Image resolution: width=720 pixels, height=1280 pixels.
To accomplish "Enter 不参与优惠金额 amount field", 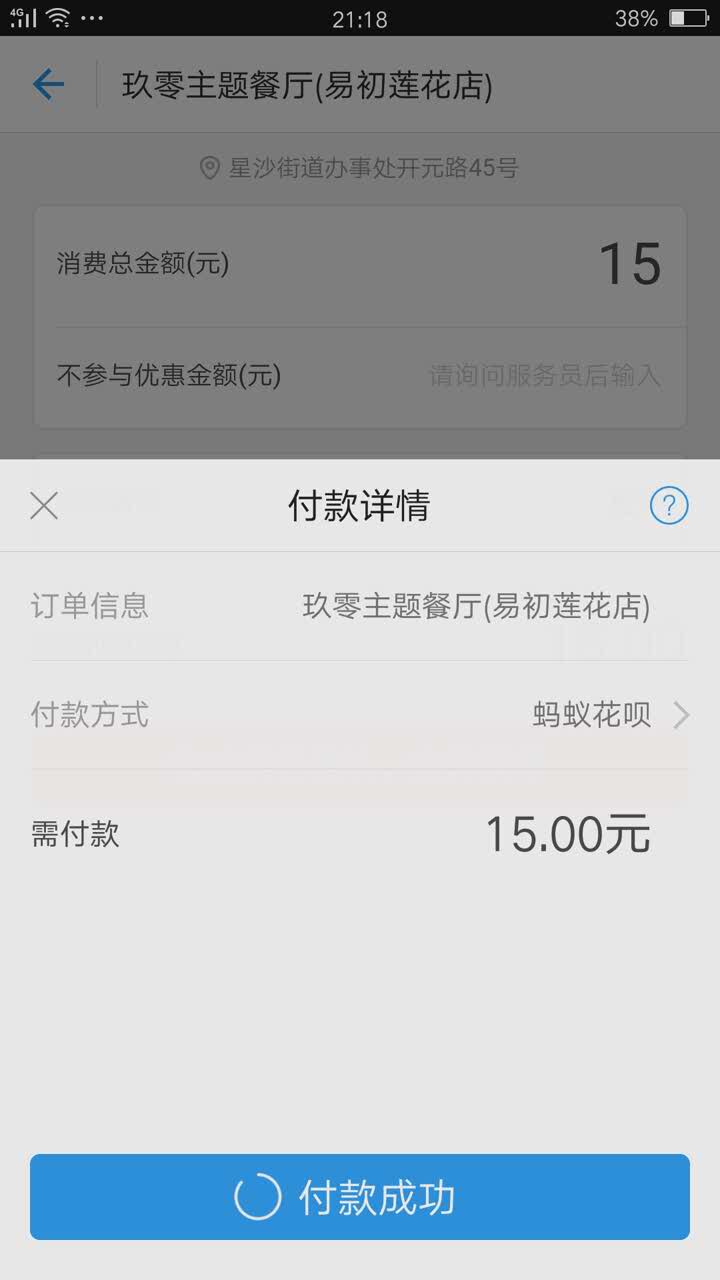I will [x=545, y=376].
